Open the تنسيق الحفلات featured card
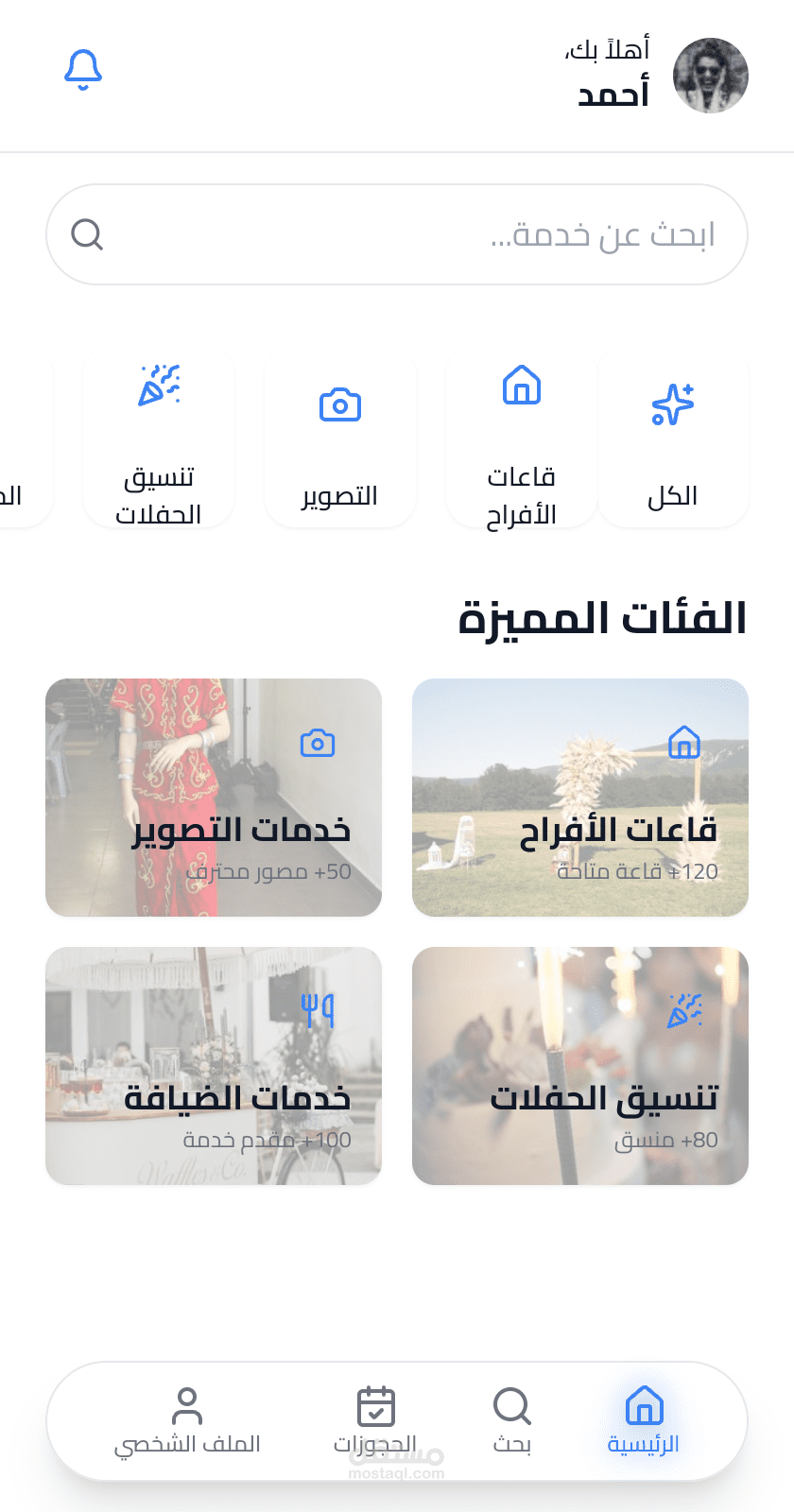 tap(580, 1066)
